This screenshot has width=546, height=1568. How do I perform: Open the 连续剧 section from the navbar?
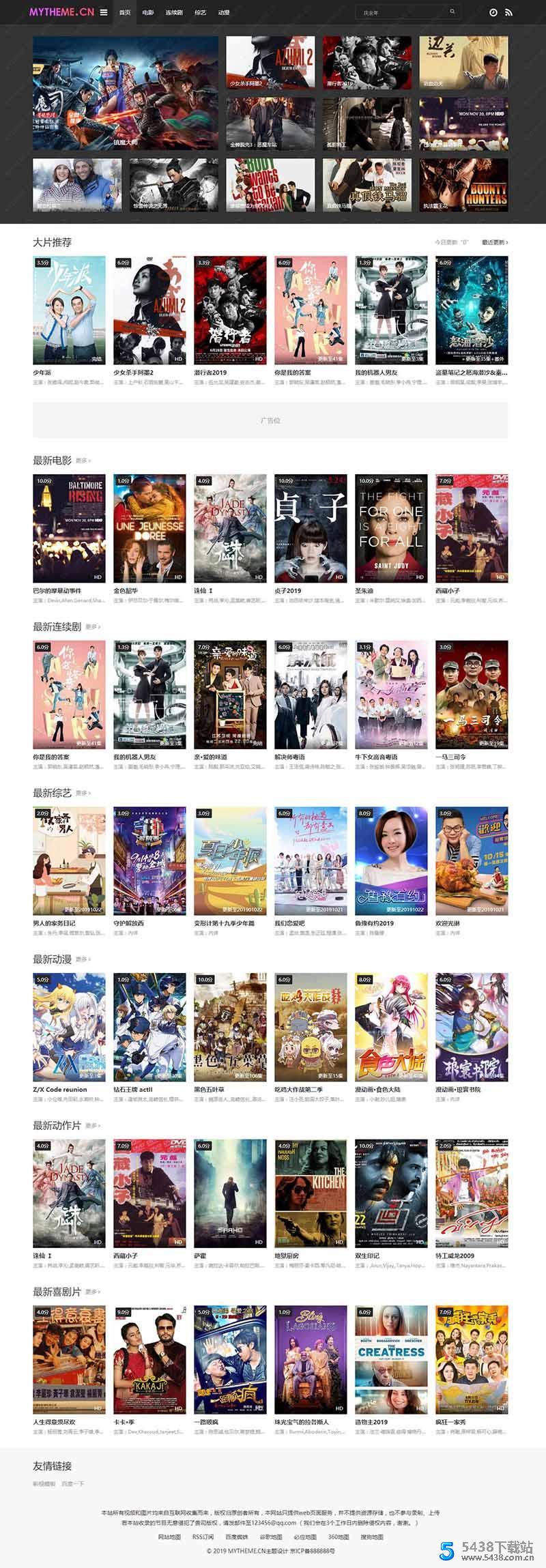click(174, 11)
